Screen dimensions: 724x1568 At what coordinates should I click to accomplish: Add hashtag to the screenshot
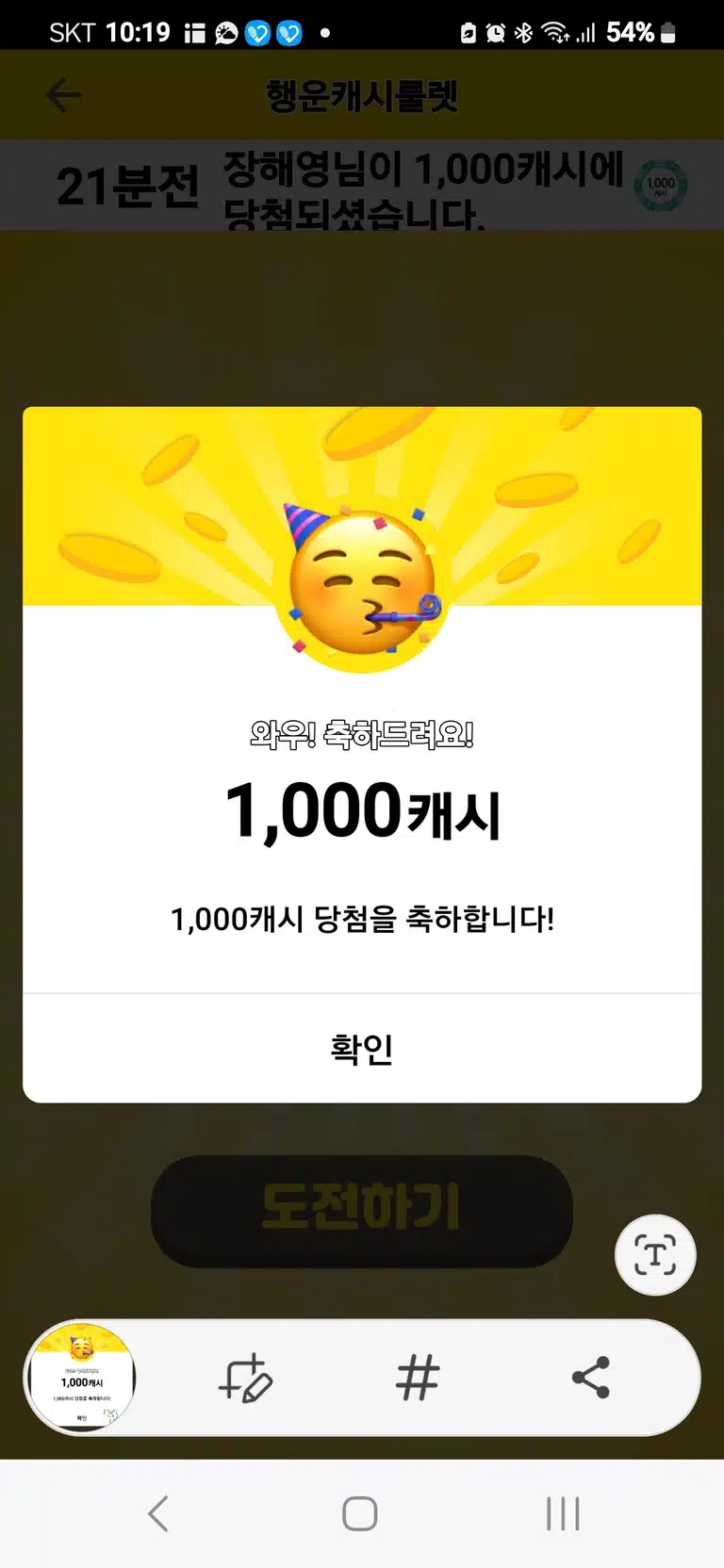(x=418, y=1379)
